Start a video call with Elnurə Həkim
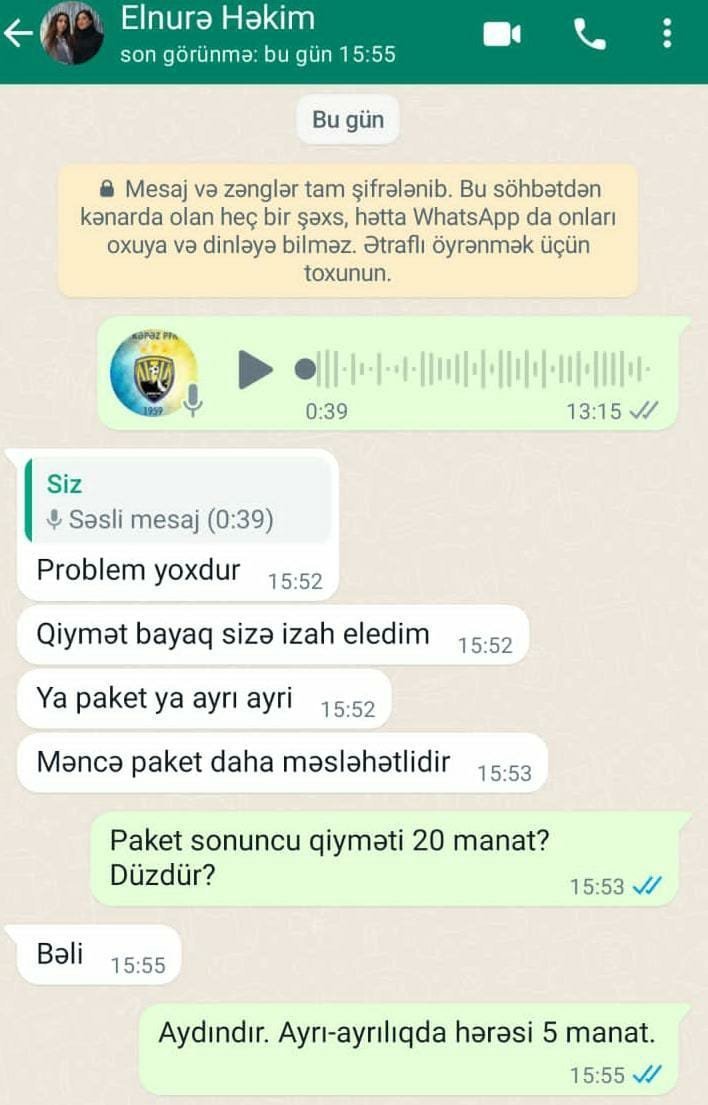The width and height of the screenshot is (708, 1105). tap(502, 34)
